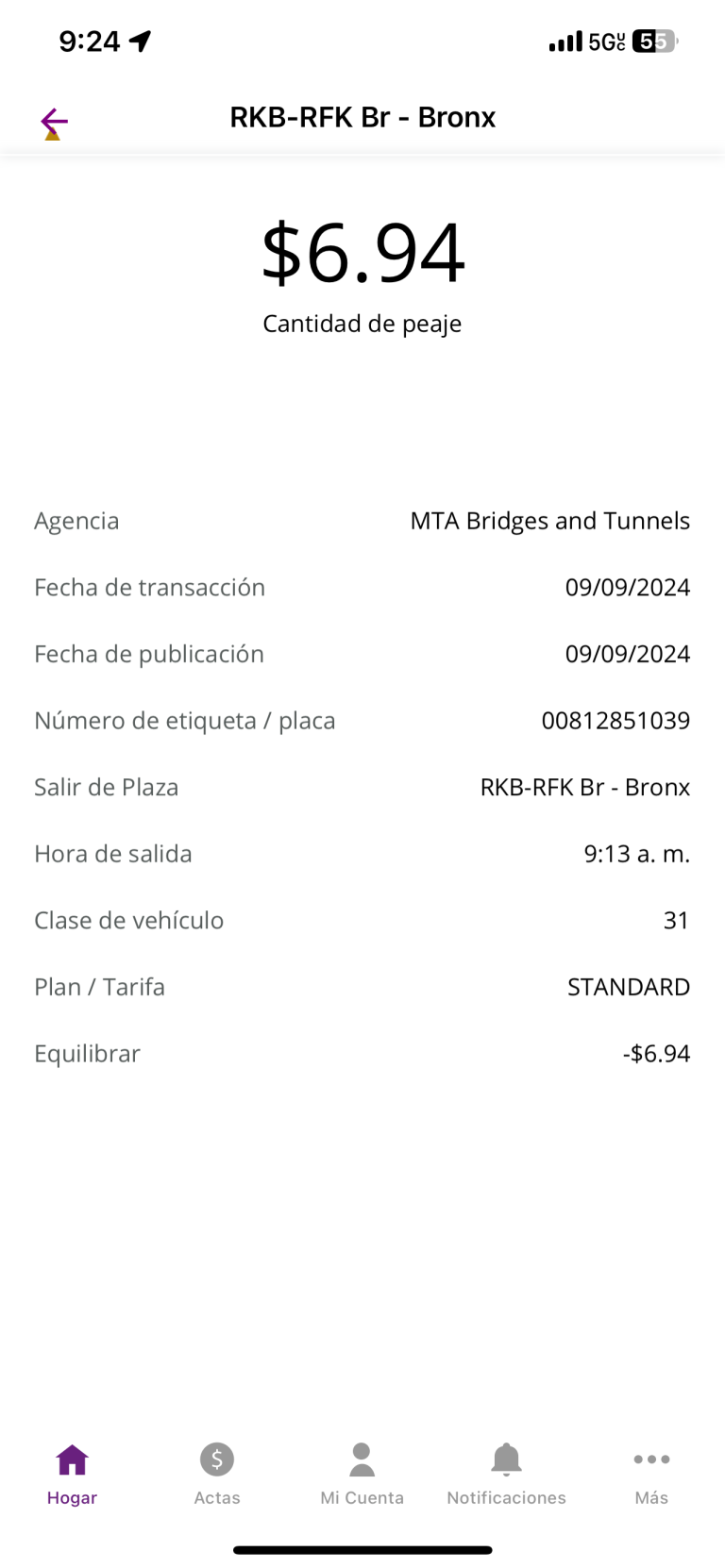
Task: Select the Más tab
Action: [651, 1474]
